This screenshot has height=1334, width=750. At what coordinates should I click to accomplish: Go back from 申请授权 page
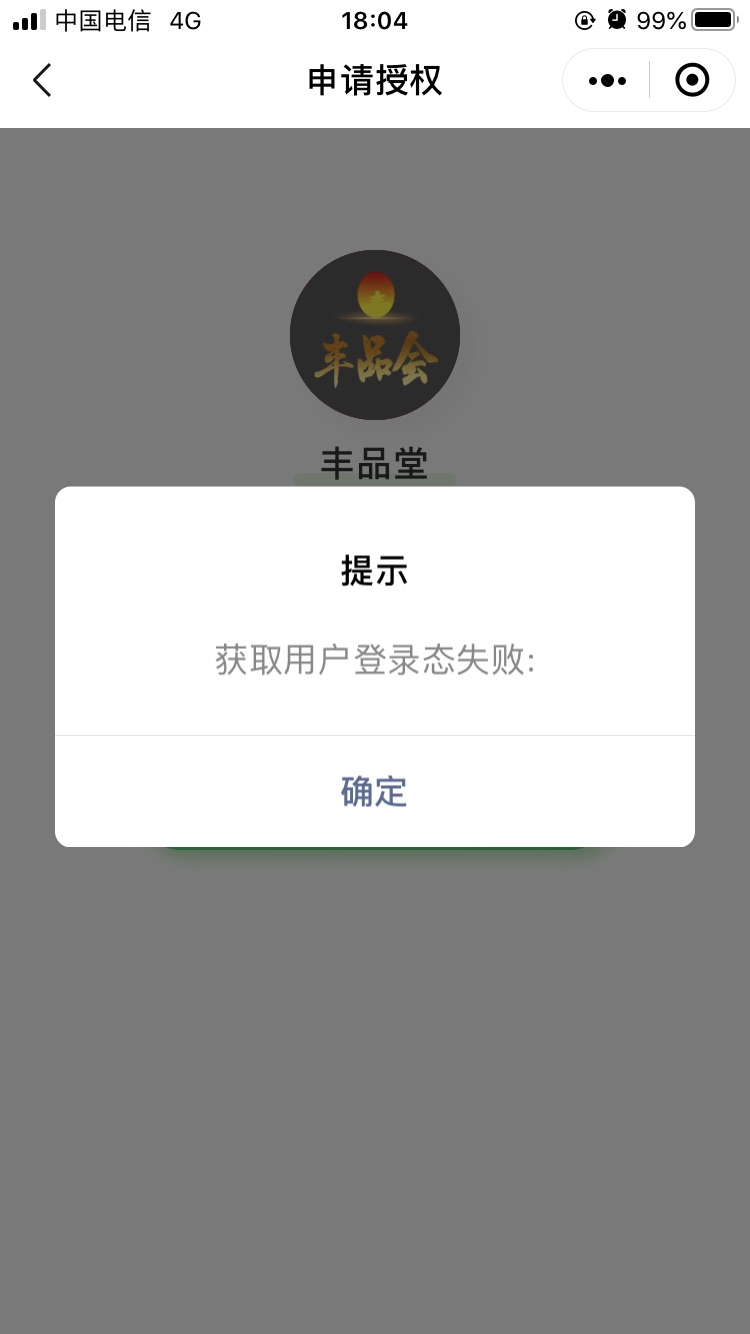point(42,80)
